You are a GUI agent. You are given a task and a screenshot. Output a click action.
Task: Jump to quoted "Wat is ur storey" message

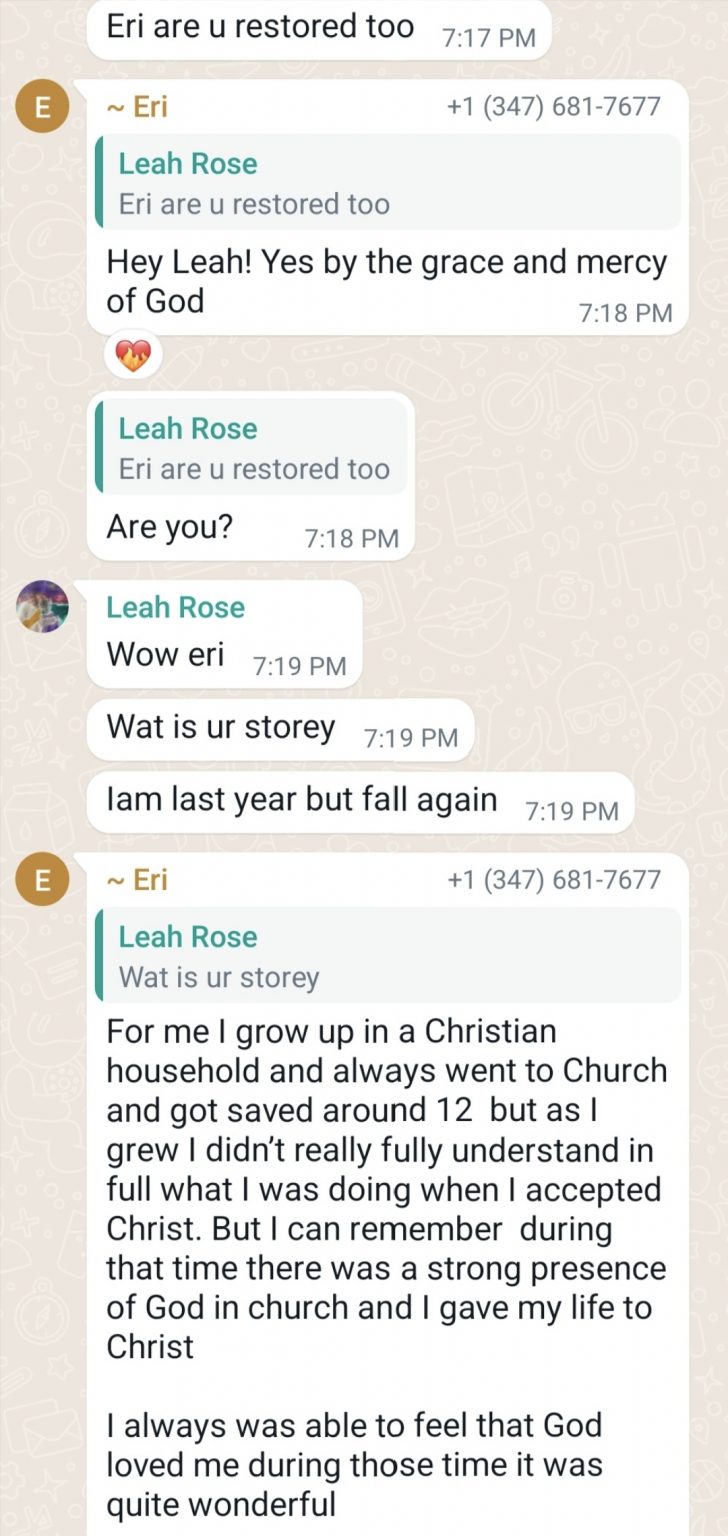[388, 956]
